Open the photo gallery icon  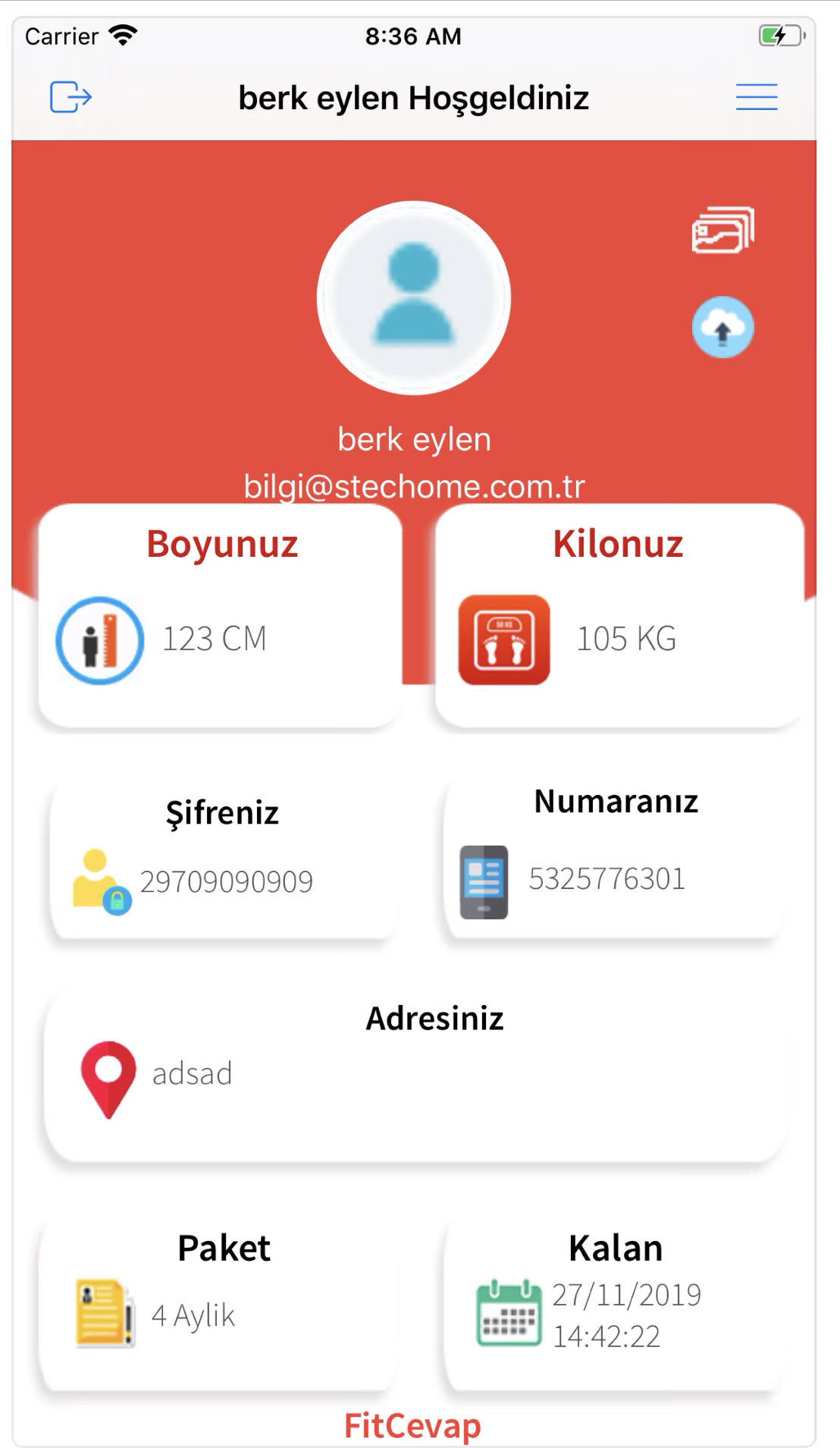[x=722, y=230]
